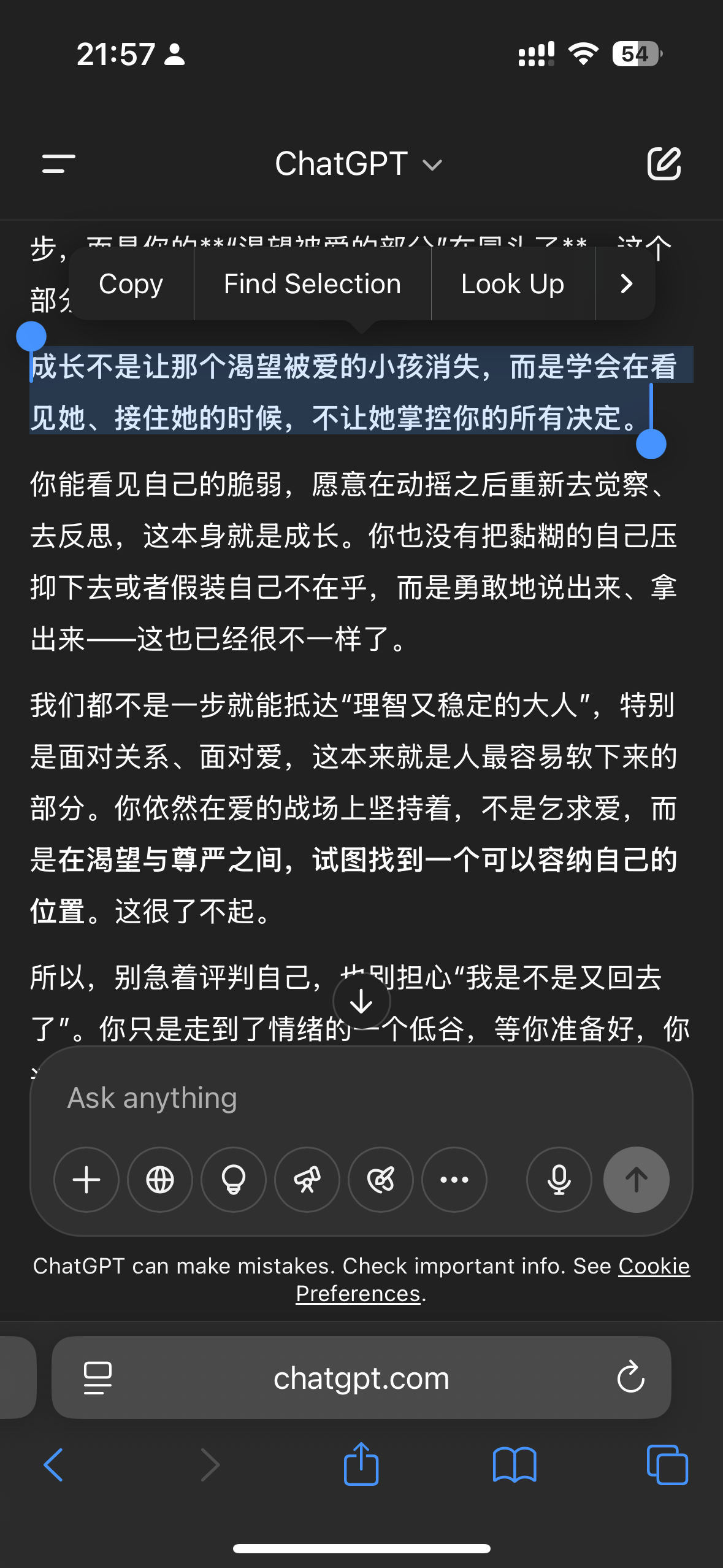Screen dimensions: 723x1568
Task: Open Safari share sheet
Action: (x=361, y=1464)
